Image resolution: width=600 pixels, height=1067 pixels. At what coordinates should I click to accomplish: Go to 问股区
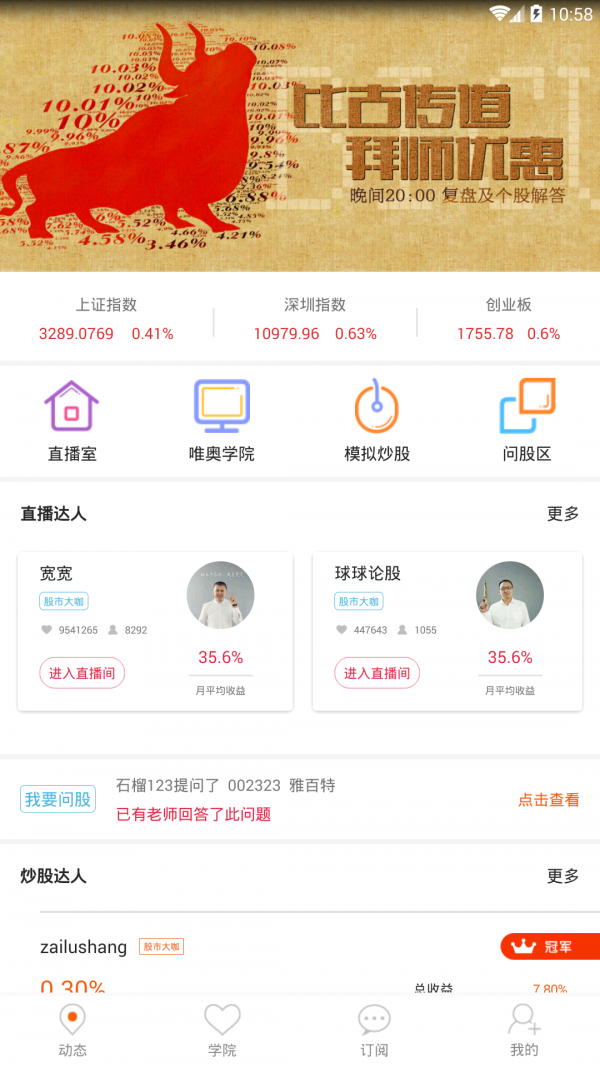pyautogui.click(x=527, y=420)
